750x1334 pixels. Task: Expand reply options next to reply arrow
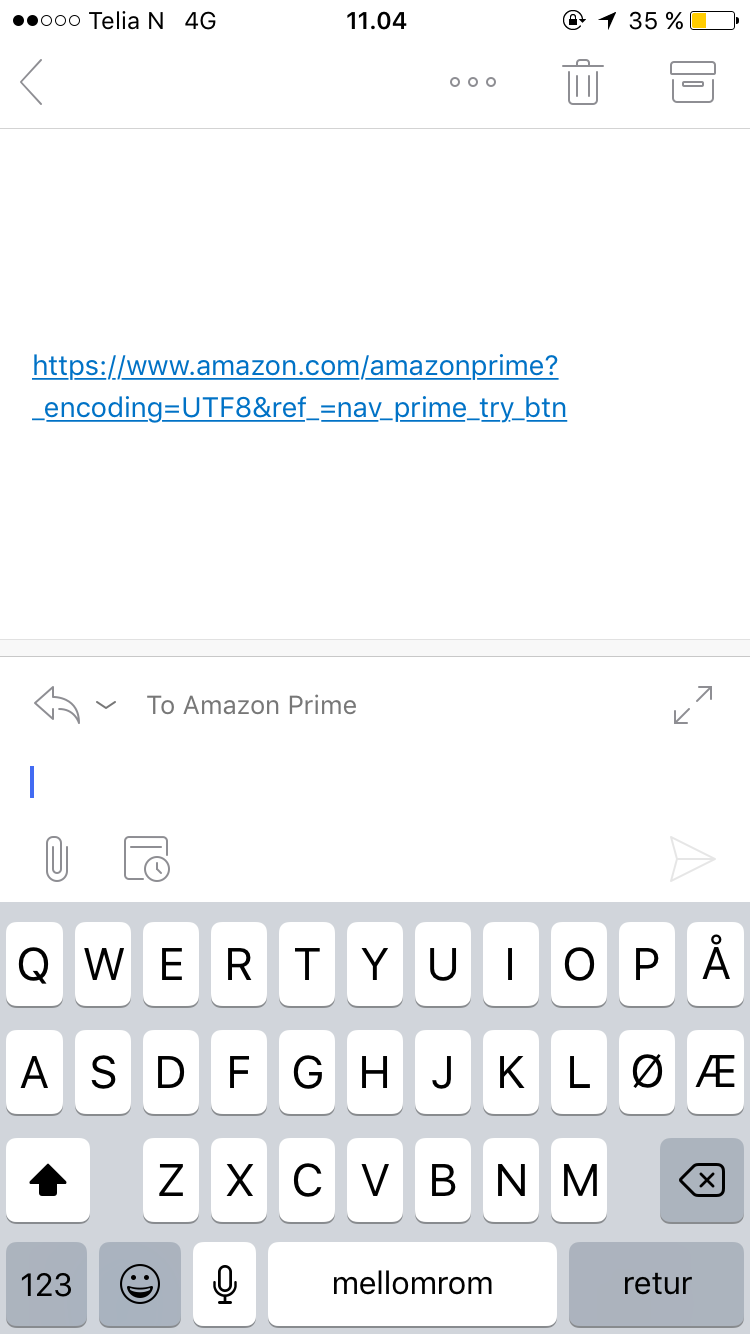click(x=106, y=705)
